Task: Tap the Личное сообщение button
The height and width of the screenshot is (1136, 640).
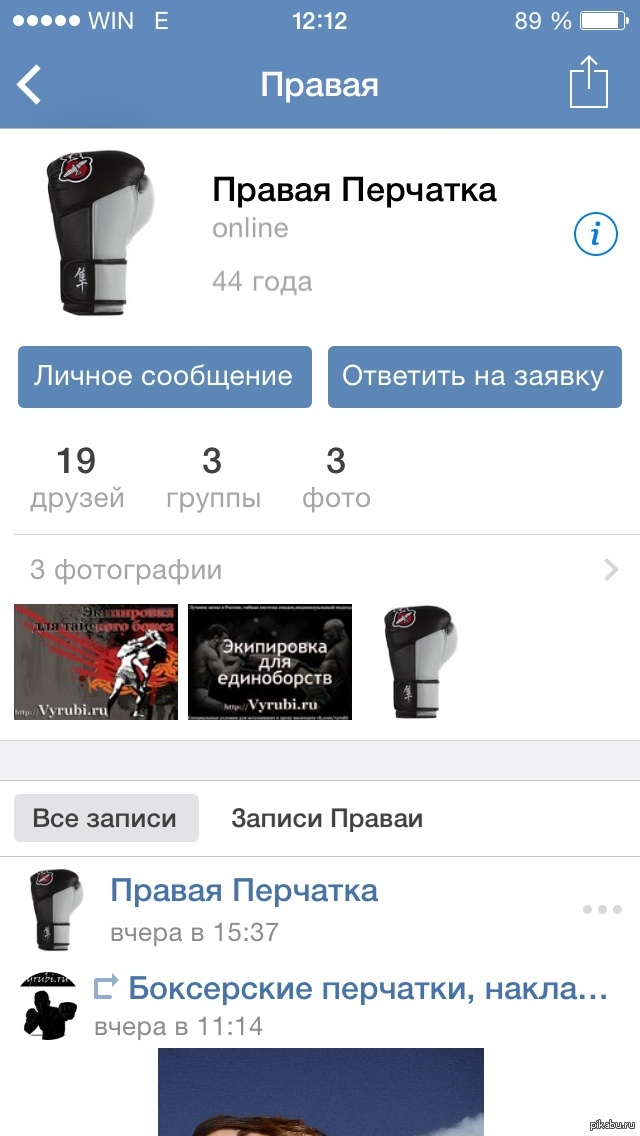Action: (x=165, y=377)
